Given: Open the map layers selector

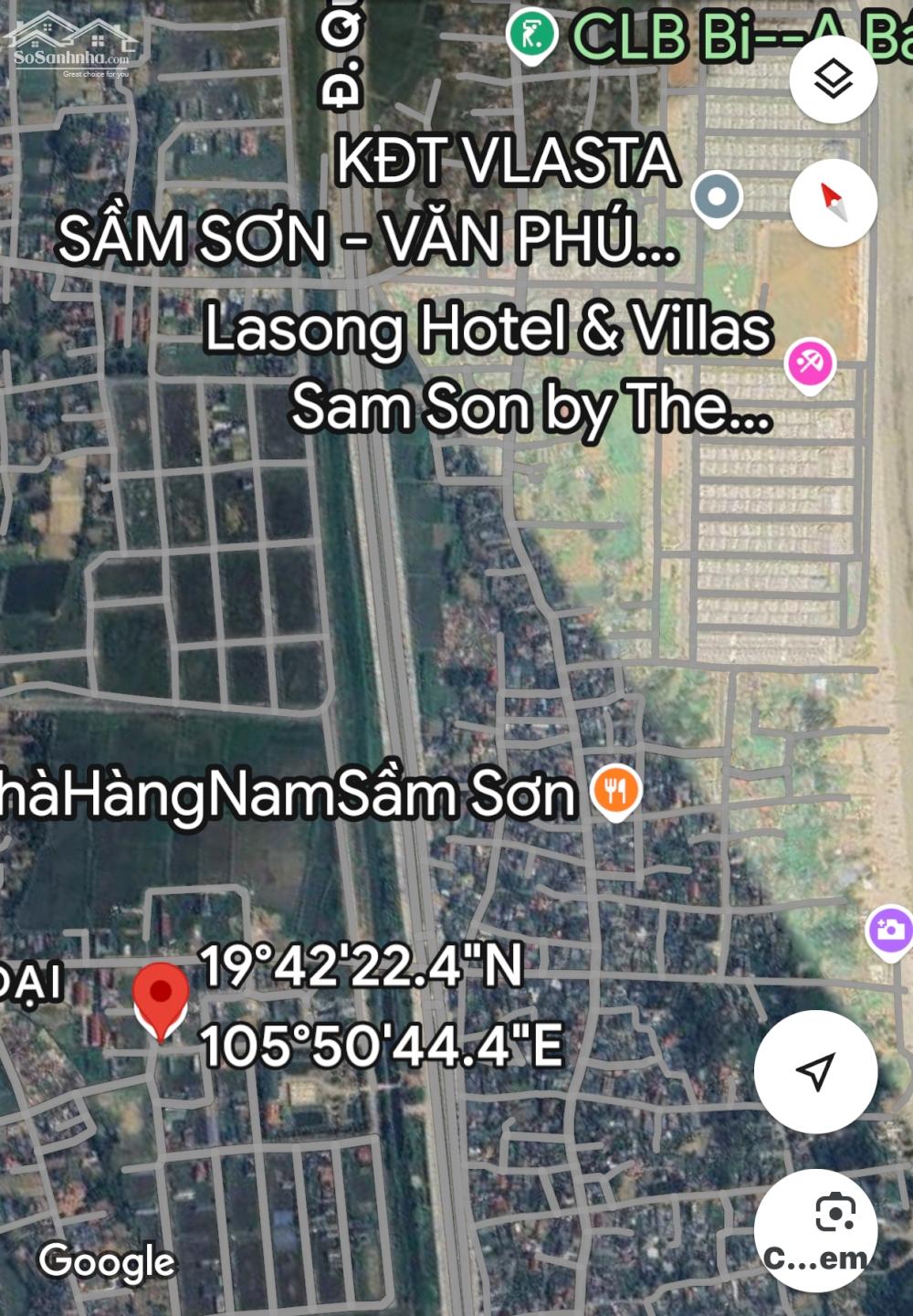Looking at the screenshot, I should (833, 79).
